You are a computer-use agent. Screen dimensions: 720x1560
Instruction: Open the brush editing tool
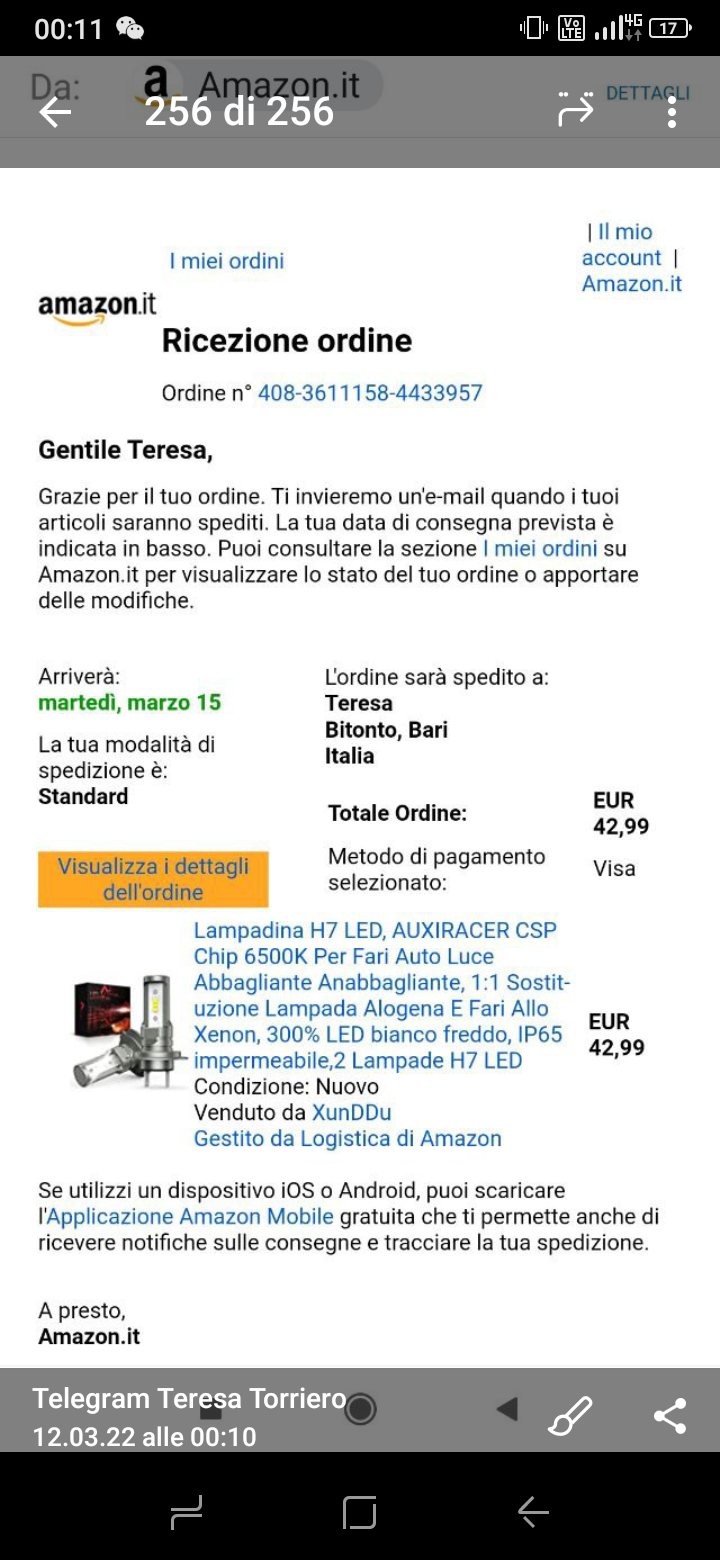pyautogui.click(x=571, y=1416)
